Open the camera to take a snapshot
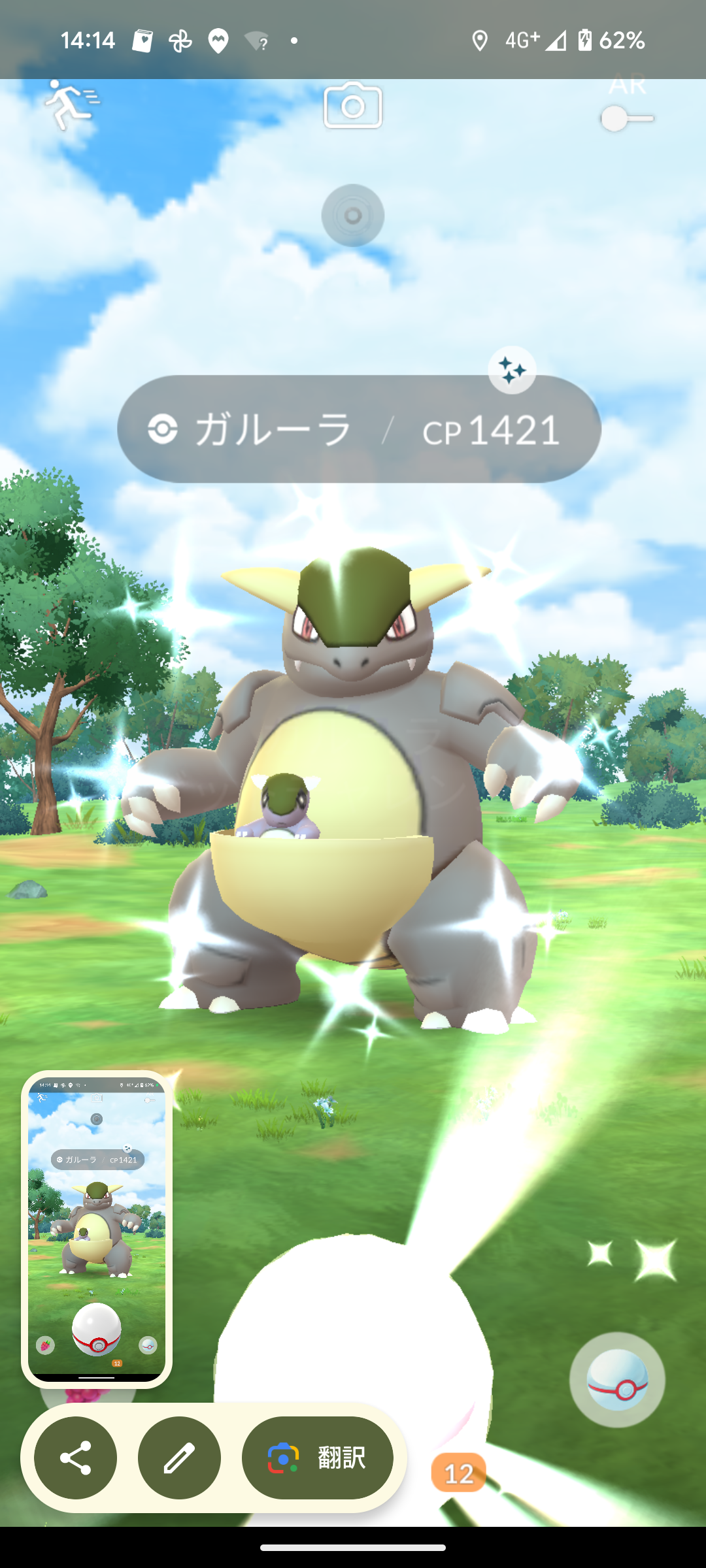The height and width of the screenshot is (1568, 706). click(x=353, y=106)
